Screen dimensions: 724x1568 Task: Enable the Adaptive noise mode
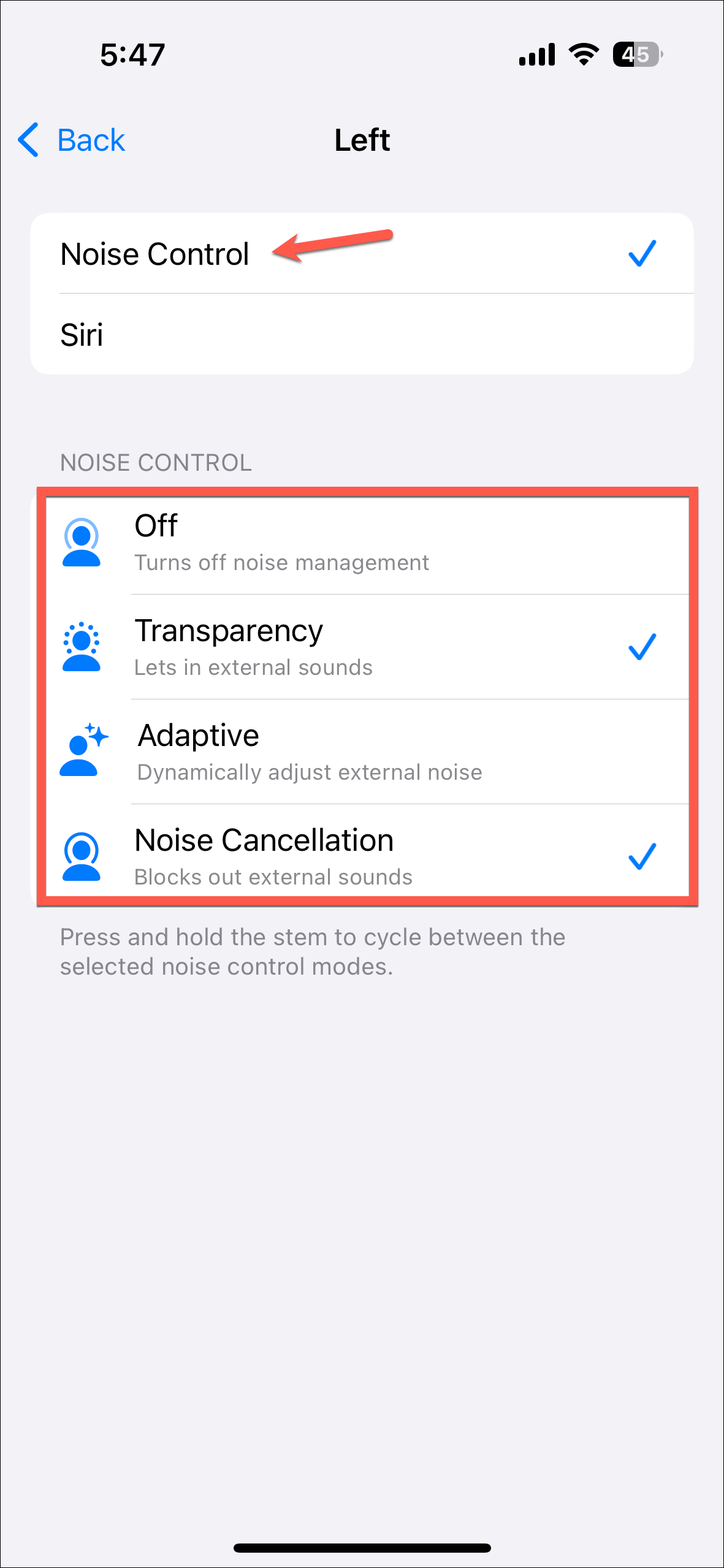(x=368, y=752)
